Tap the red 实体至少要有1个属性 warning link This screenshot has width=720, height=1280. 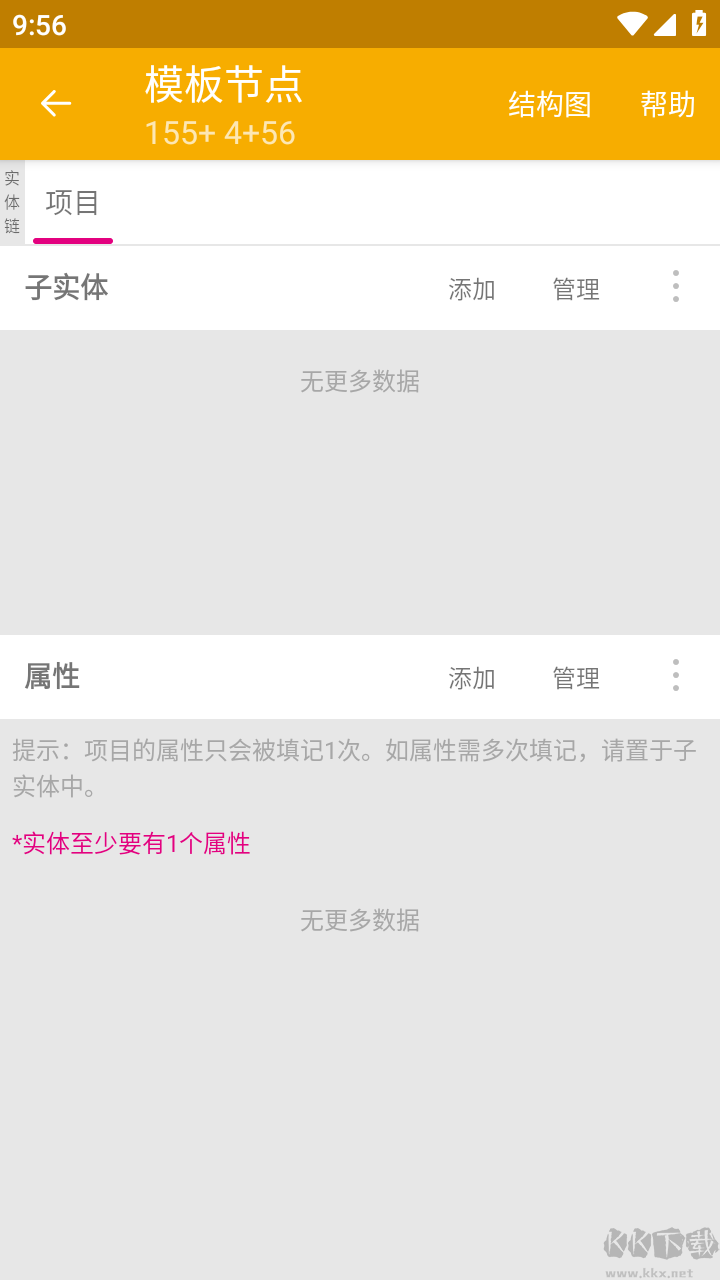[x=130, y=844]
